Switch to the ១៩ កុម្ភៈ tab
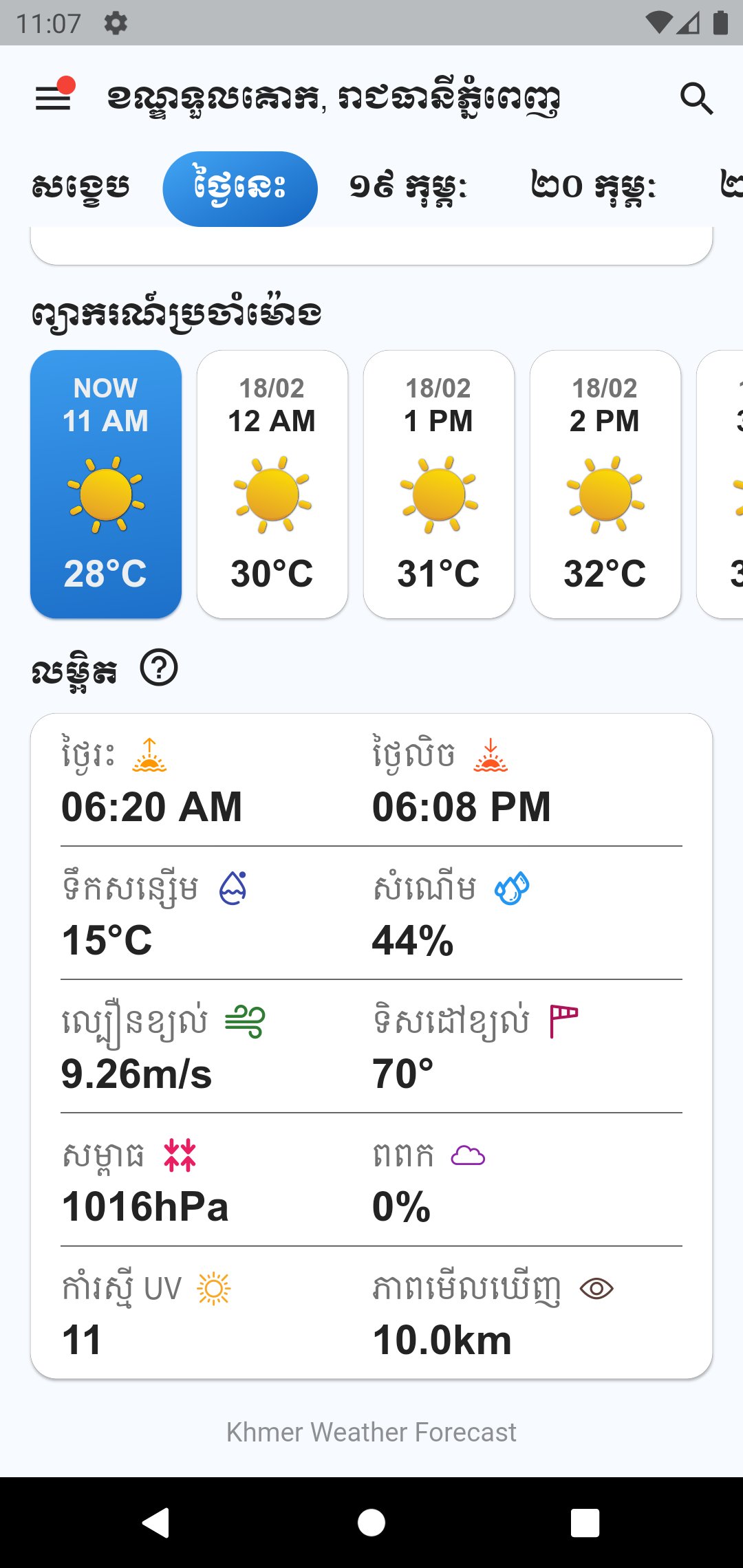 [408, 187]
